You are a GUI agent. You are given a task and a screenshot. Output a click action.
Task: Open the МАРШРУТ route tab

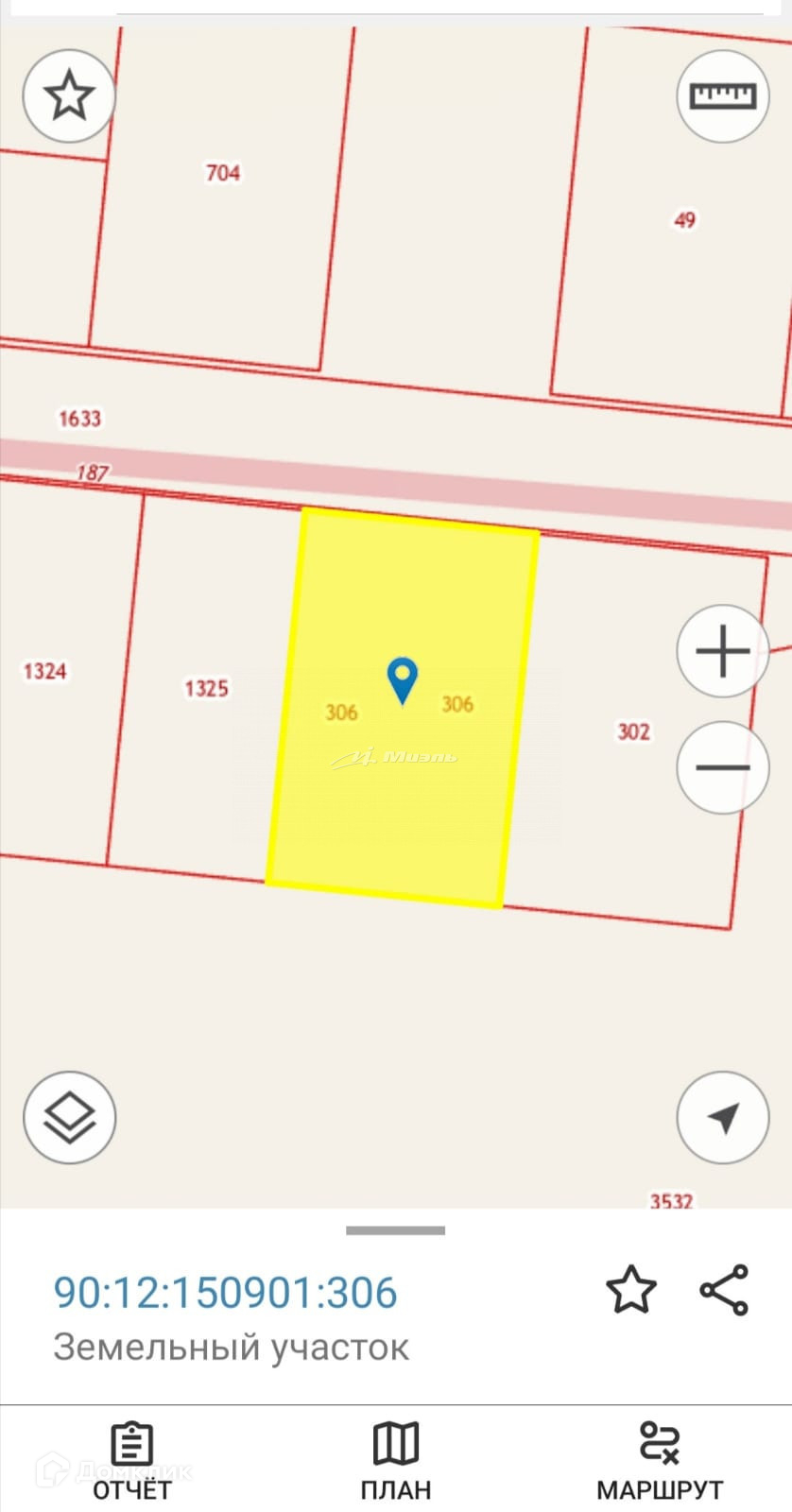click(660, 1461)
